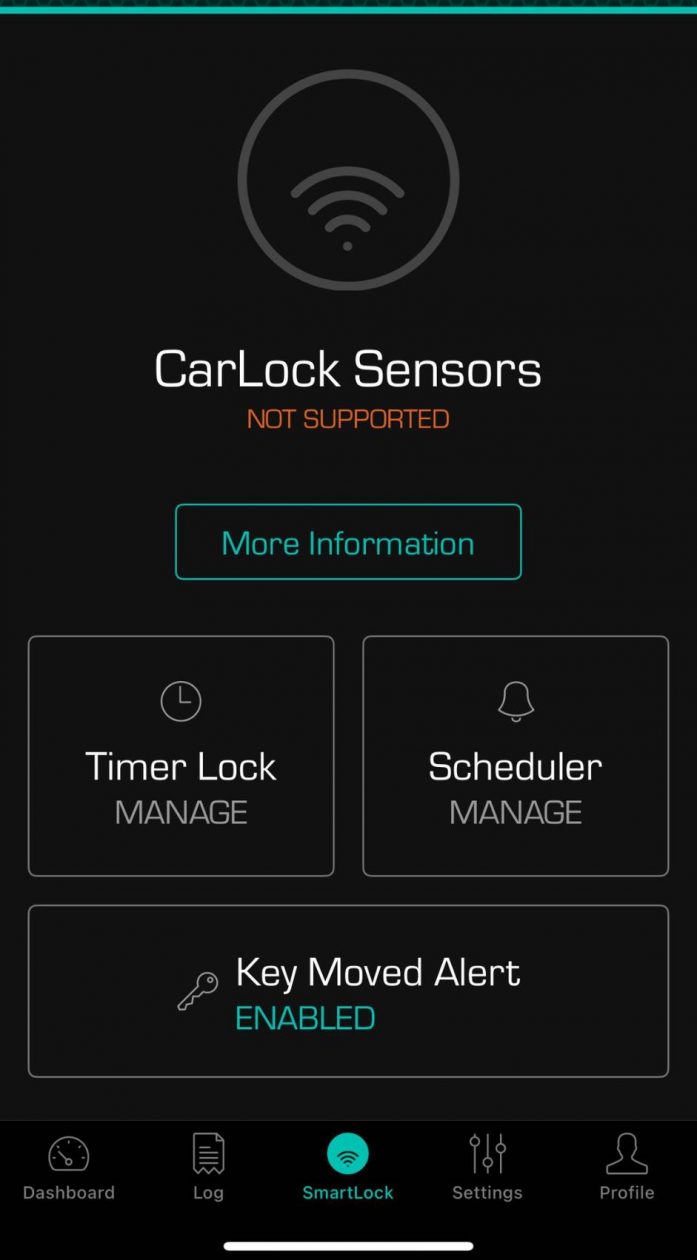Open the Timer Lock manage card
Image resolution: width=697 pixels, height=1260 pixels.
click(x=181, y=756)
